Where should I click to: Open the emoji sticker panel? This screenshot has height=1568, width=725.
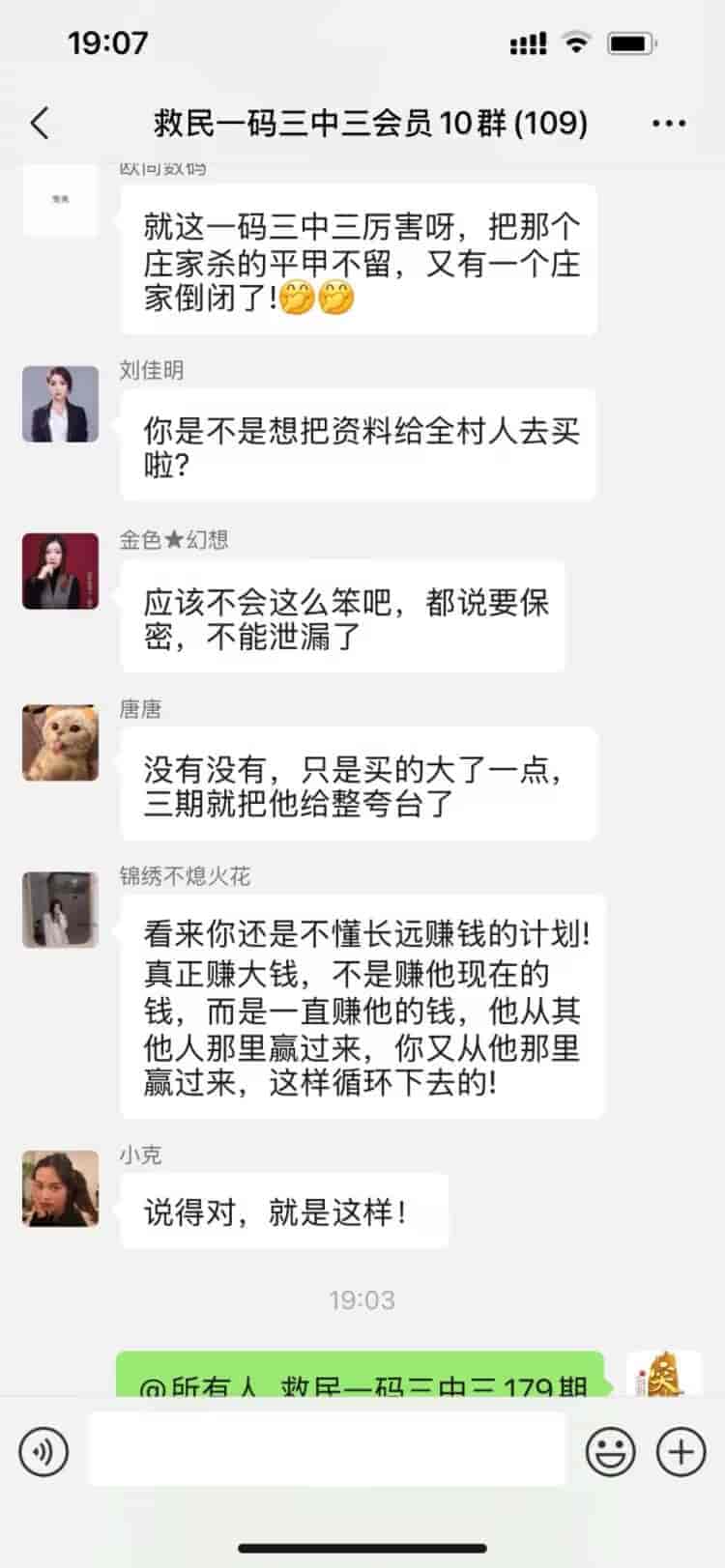[x=611, y=1451]
